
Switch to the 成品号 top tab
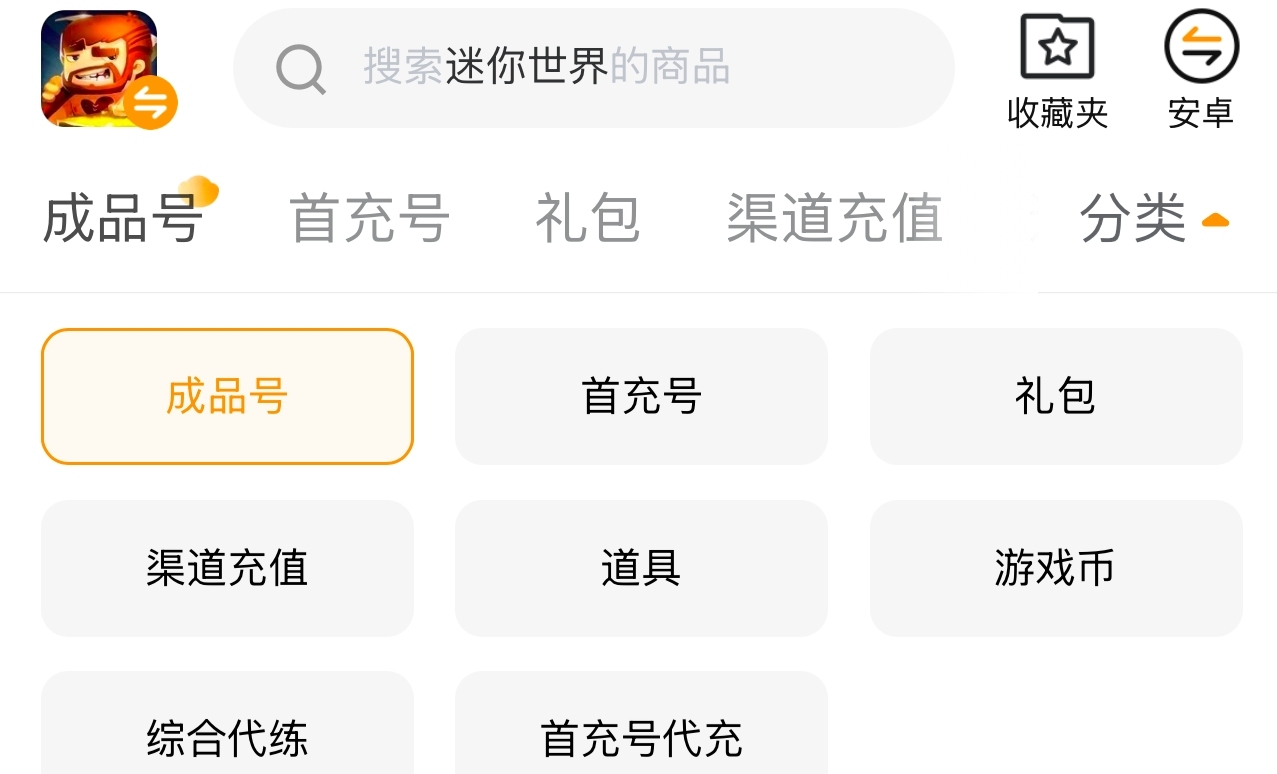coord(124,218)
